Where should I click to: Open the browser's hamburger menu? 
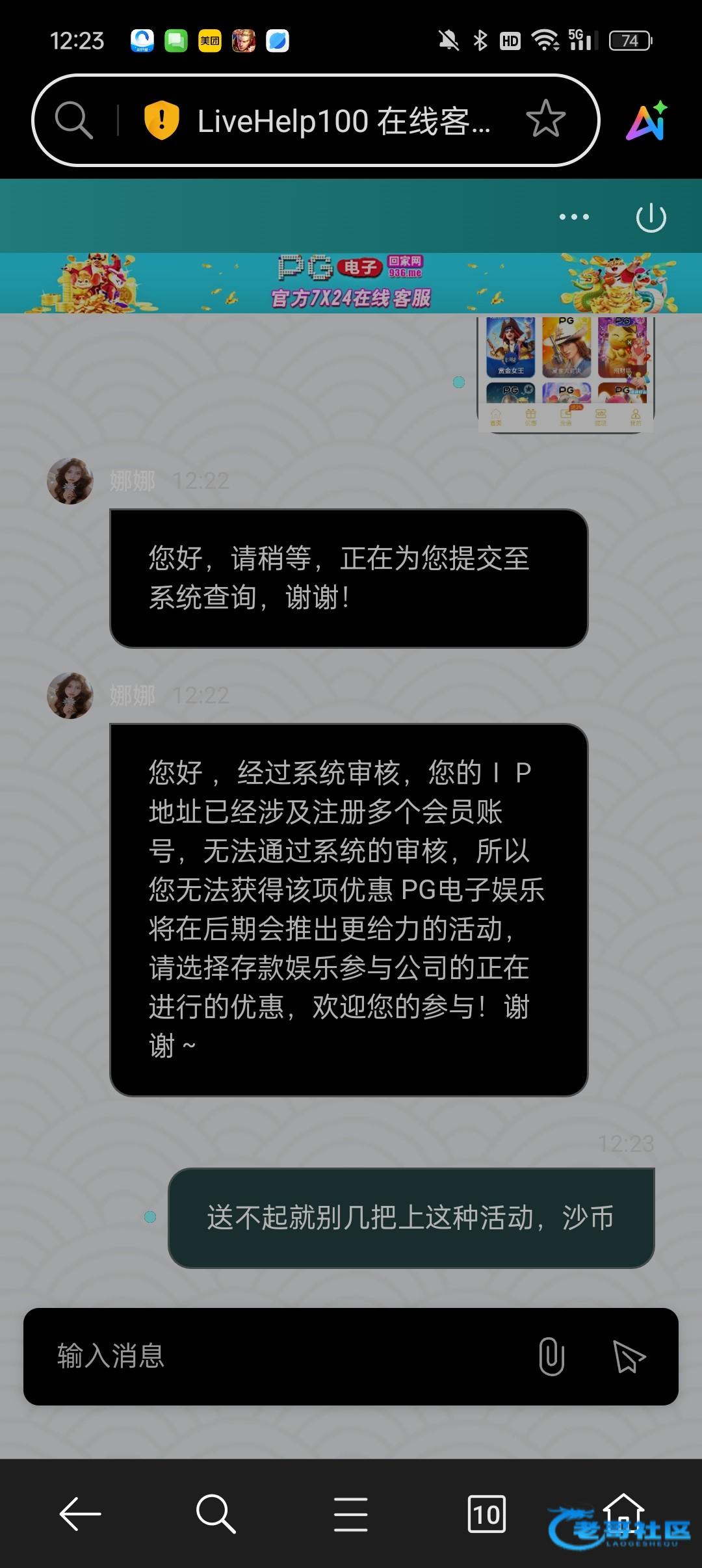(x=350, y=1514)
